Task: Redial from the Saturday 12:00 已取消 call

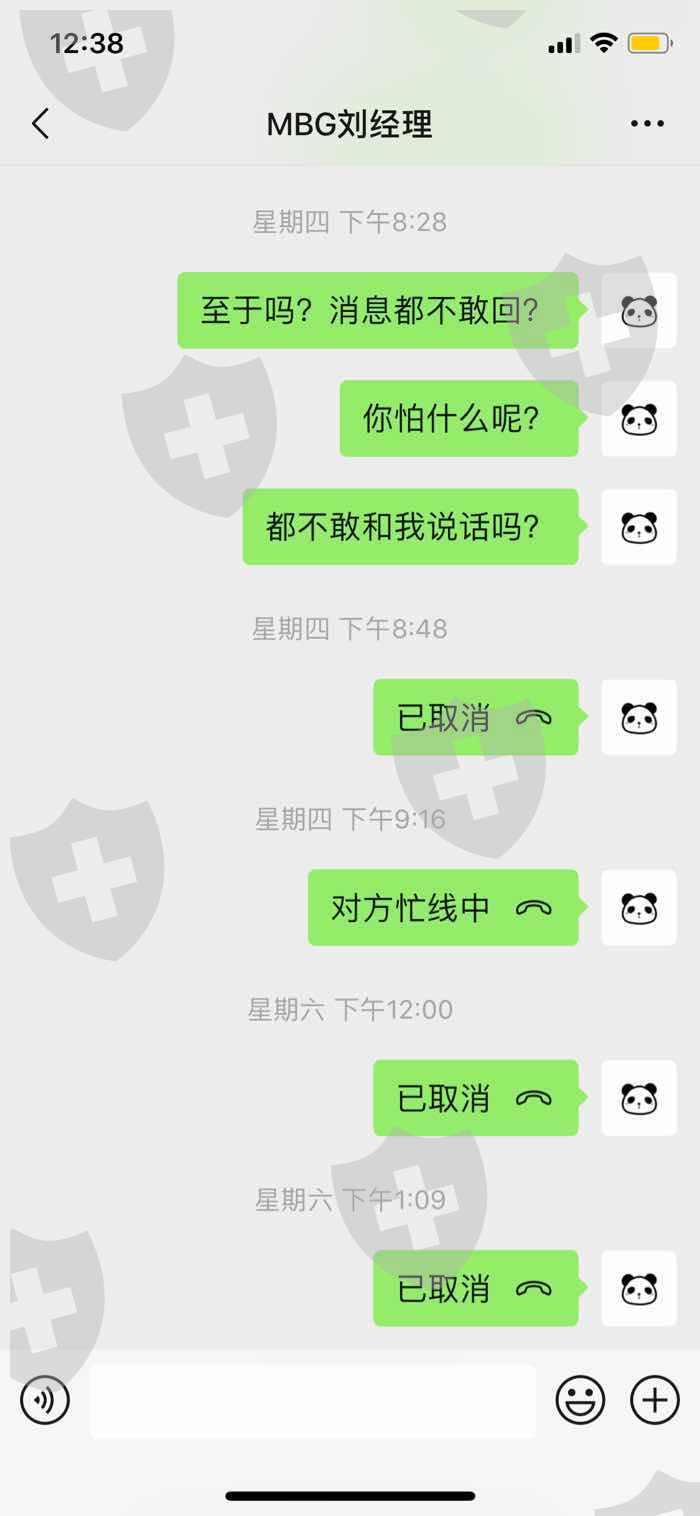Action: [x=476, y=1098]
